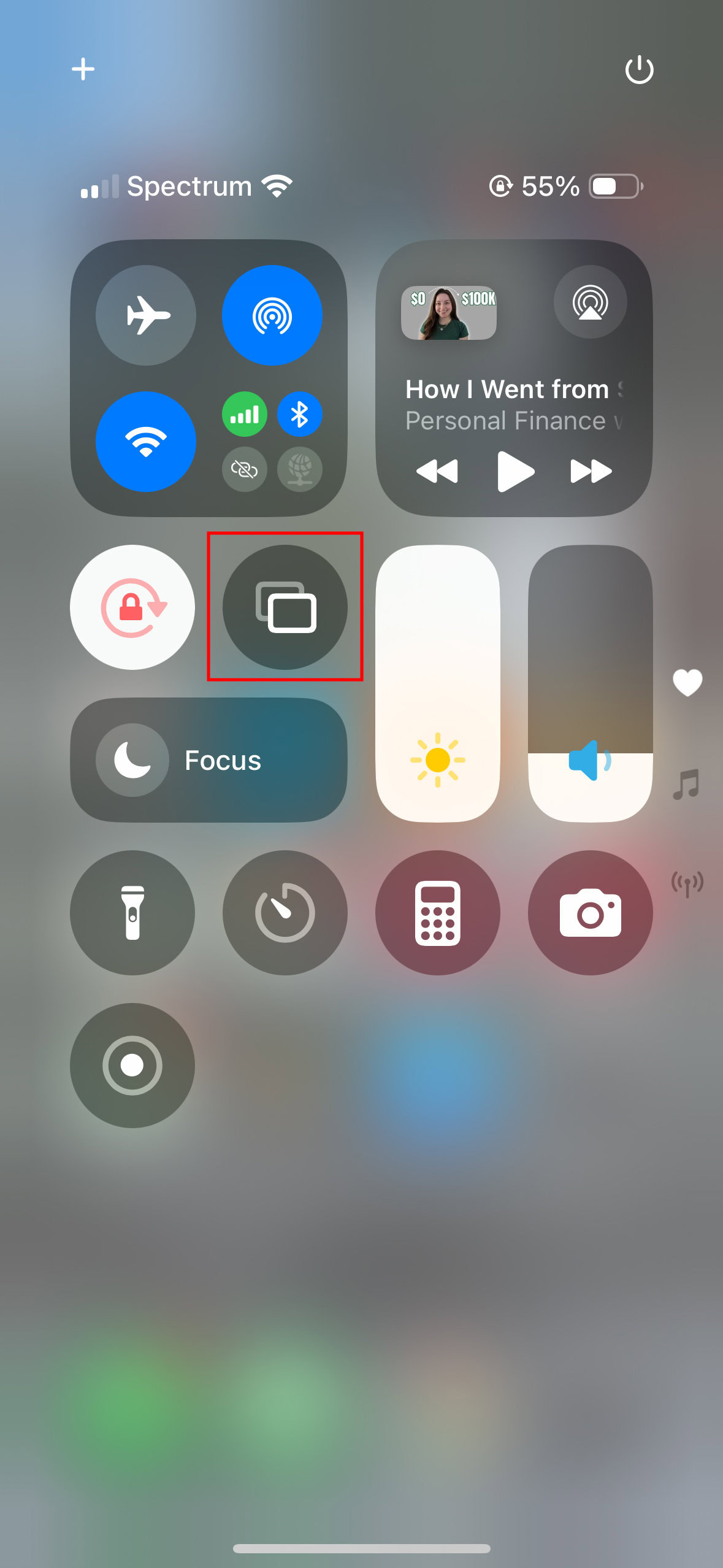
Task: Skip back in the media player
Action: click(x=437, y=471)
